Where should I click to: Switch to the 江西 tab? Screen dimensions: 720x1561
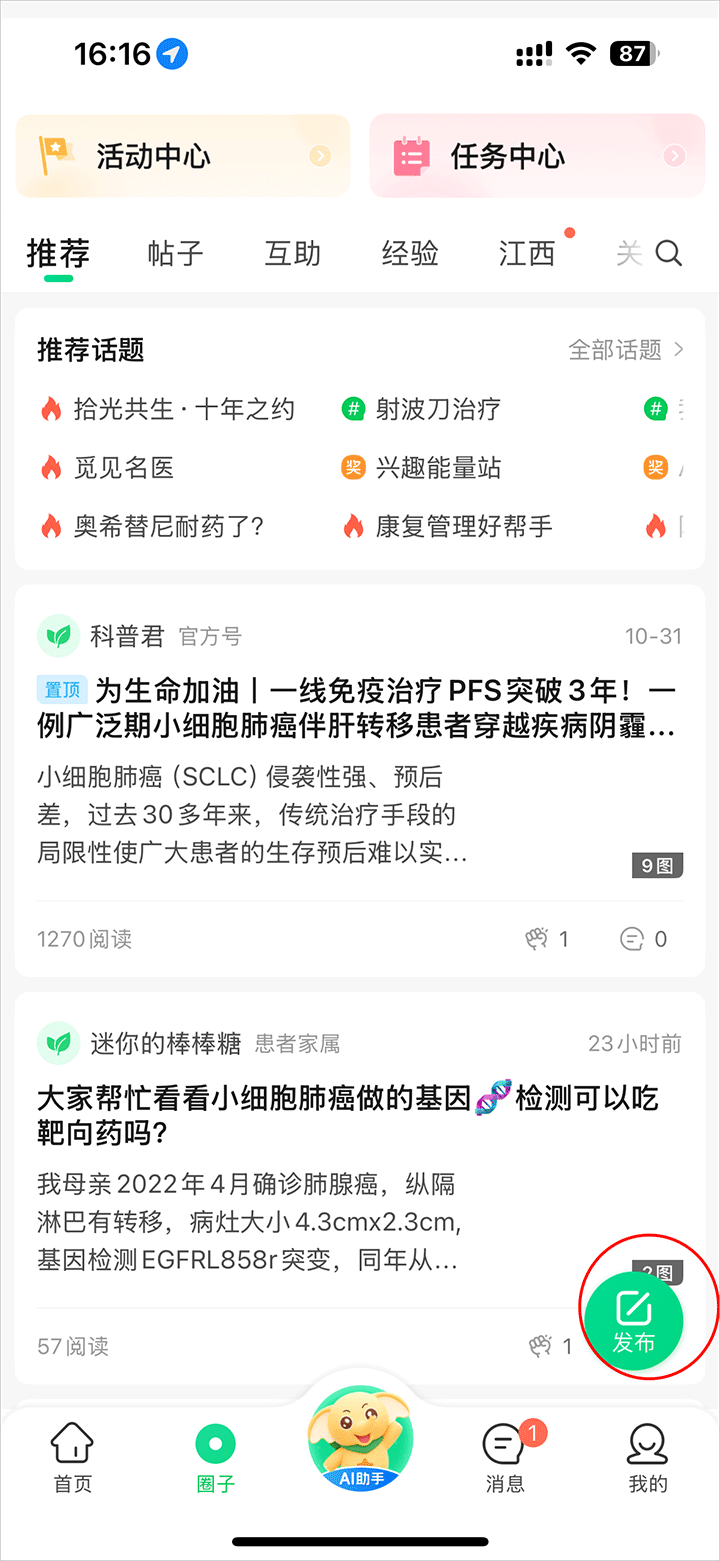(527, 254)
